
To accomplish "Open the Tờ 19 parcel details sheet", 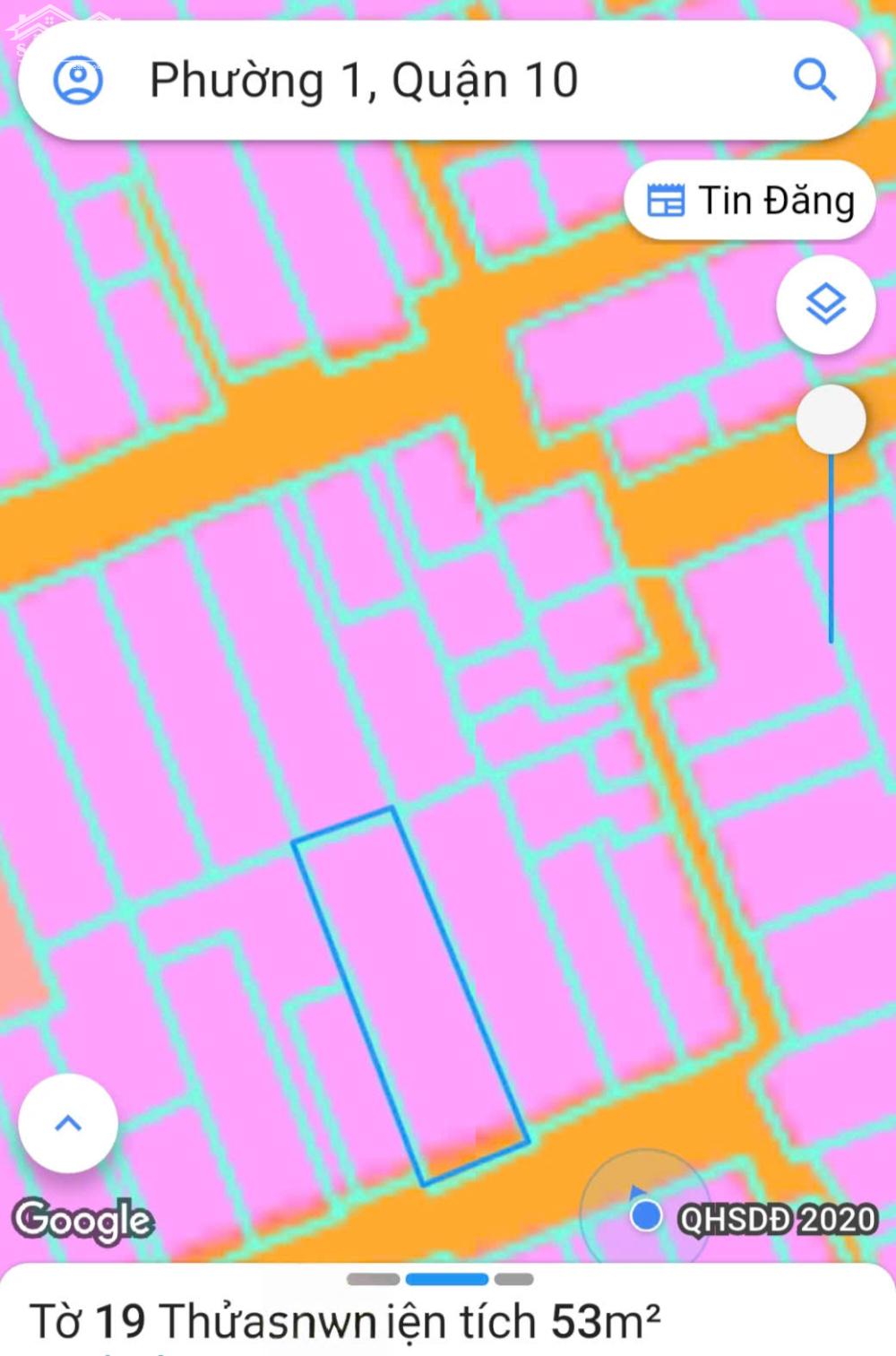I will pyautogui.click(x=345, y=1320).
